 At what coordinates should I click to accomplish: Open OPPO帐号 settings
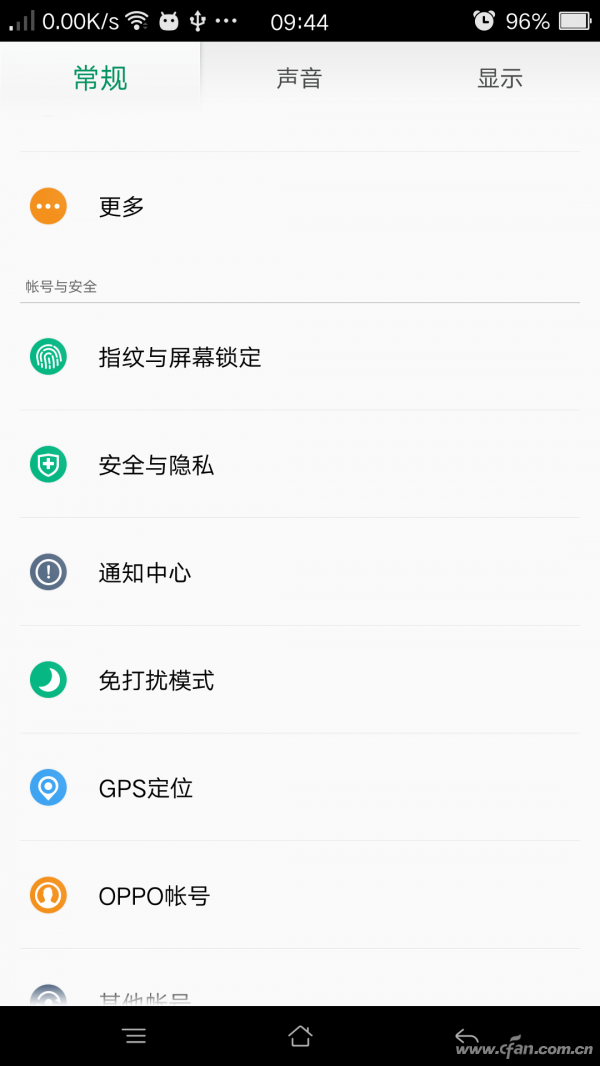click(300, 896)
